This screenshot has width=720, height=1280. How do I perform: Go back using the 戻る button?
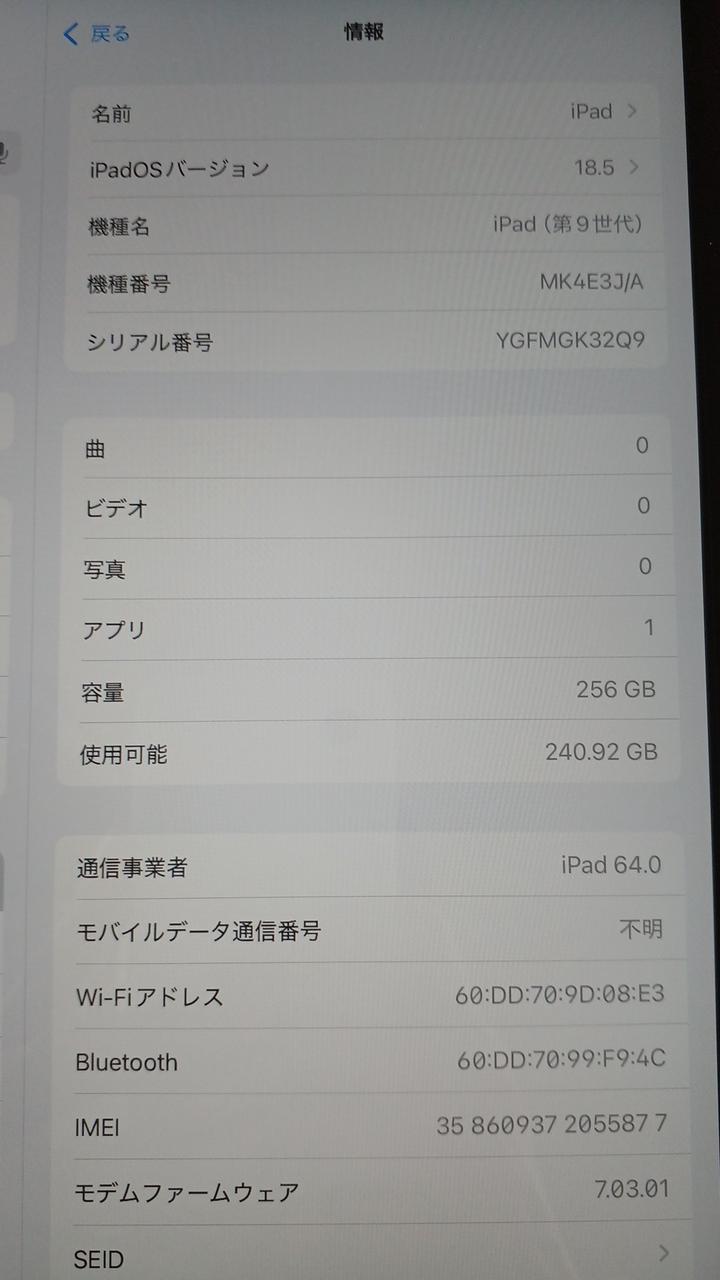coord(97,34)
